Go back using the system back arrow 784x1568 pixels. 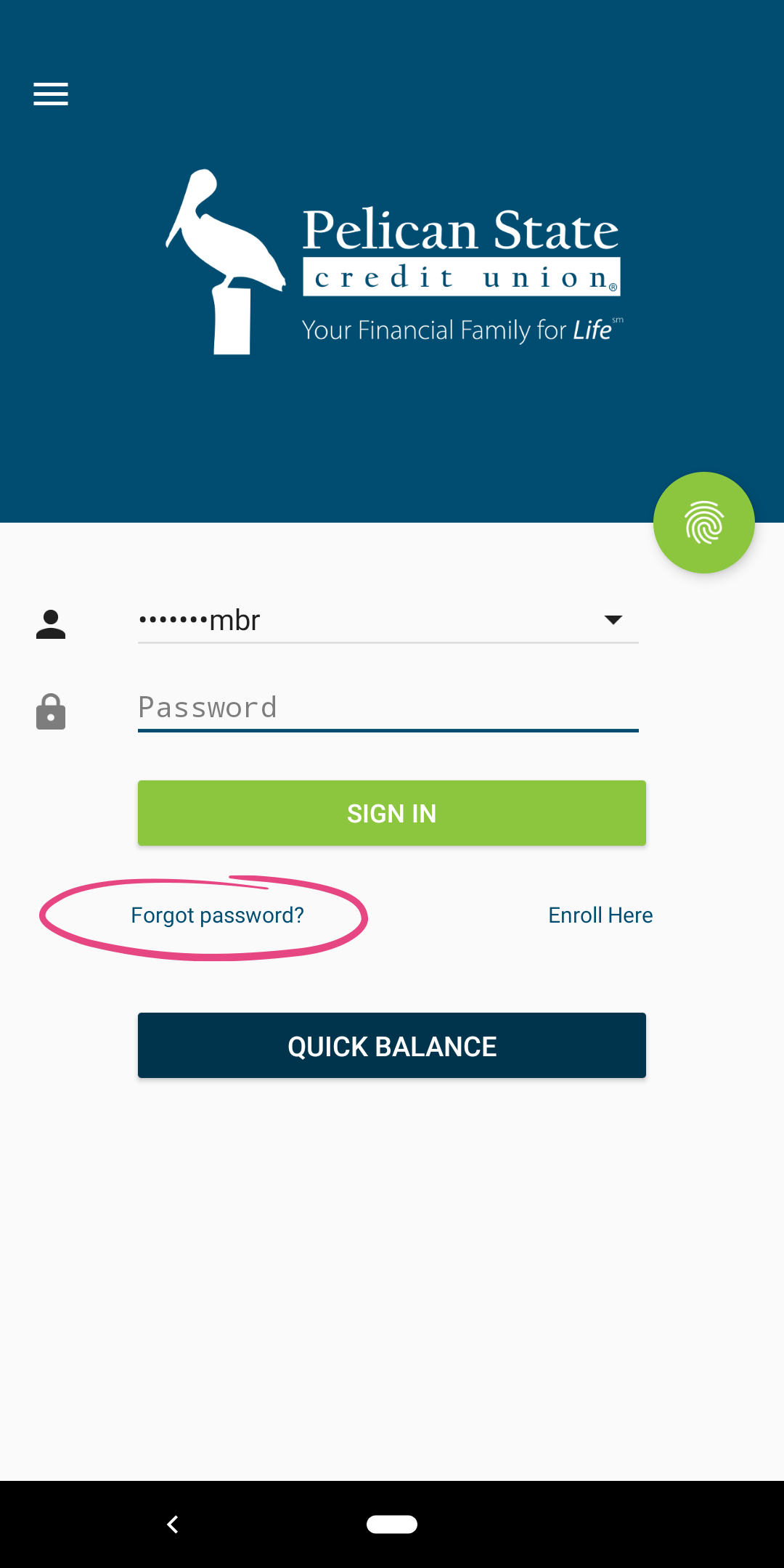173,1524
